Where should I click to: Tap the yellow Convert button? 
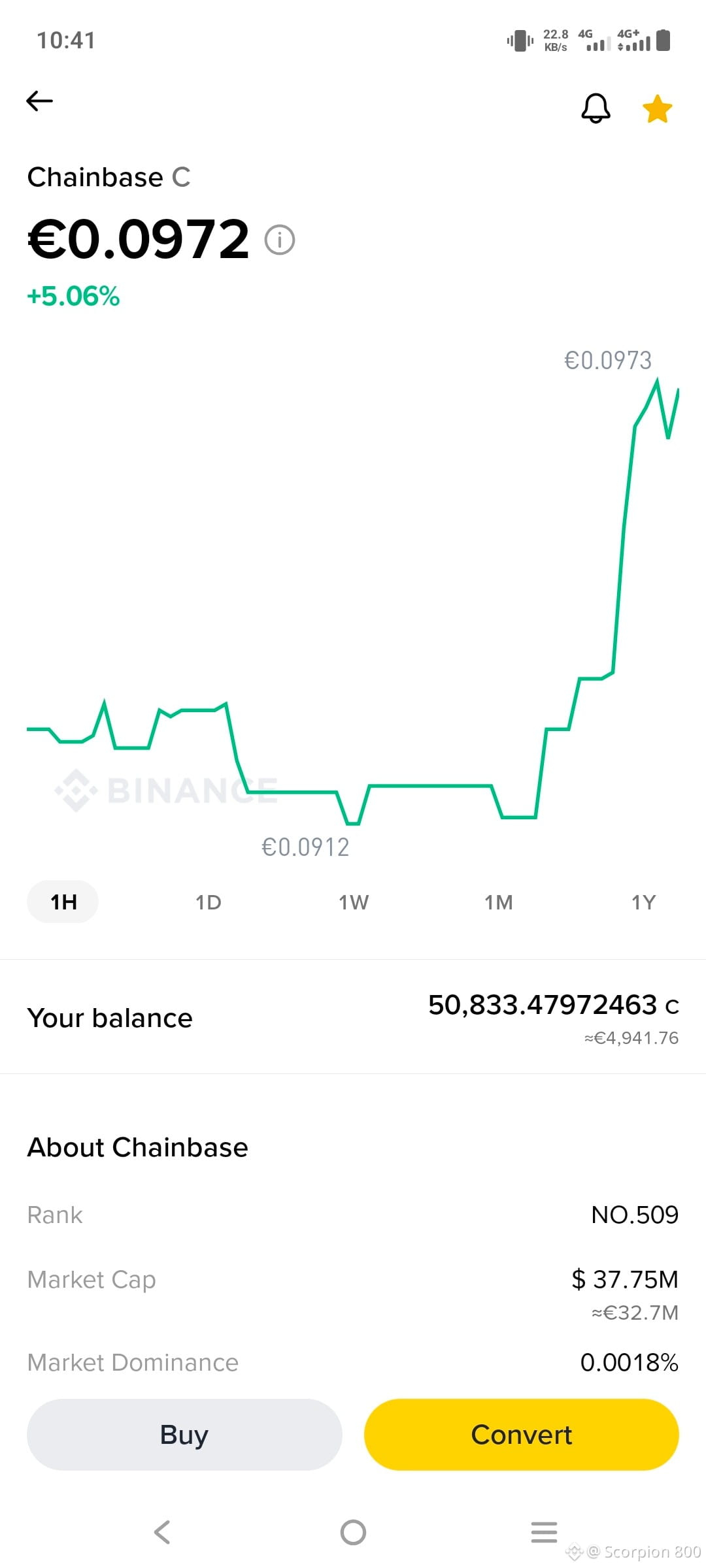pyautogui.click(x=522, y=1435)
